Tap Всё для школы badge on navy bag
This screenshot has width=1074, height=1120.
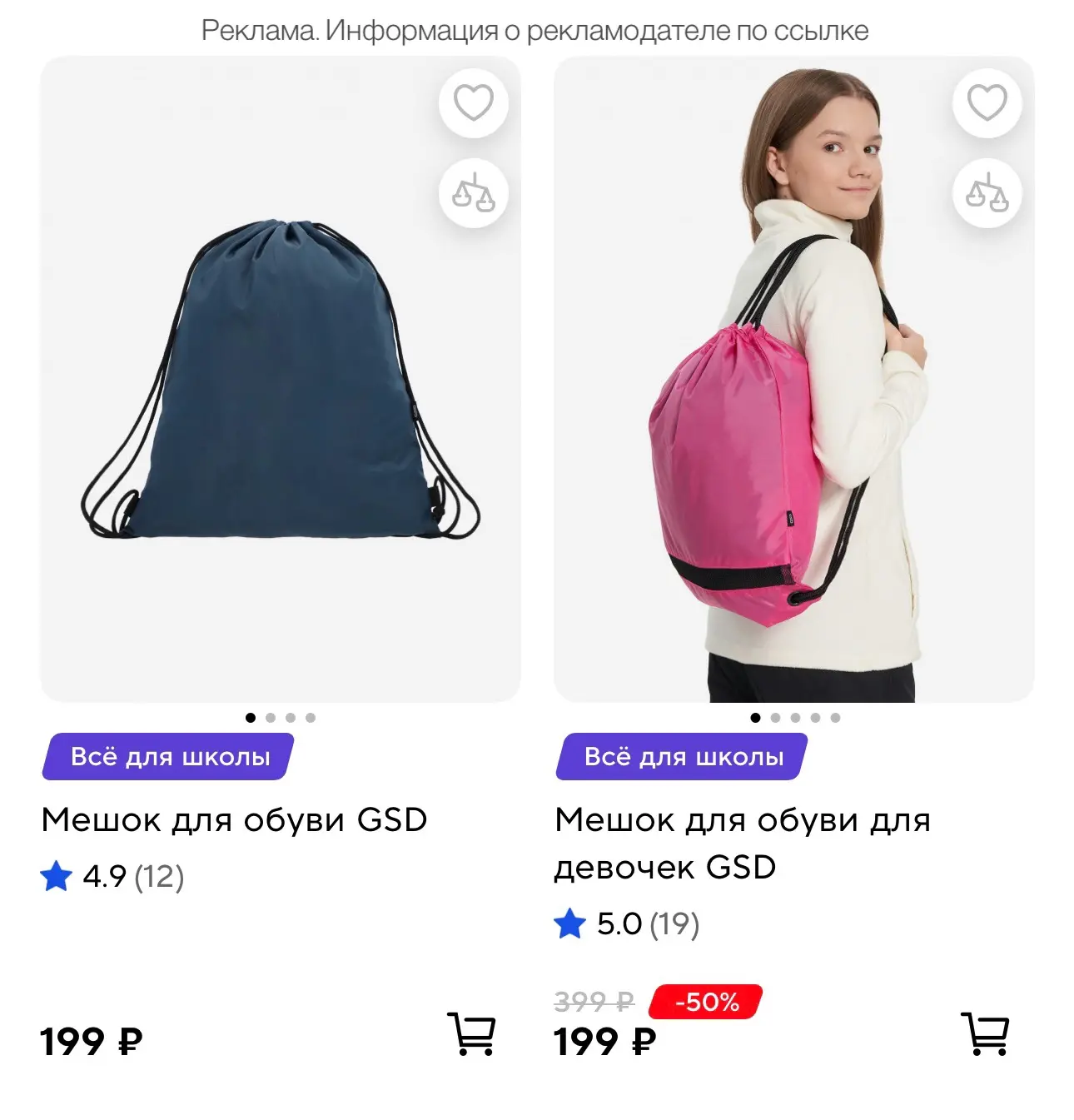(168, 756)
